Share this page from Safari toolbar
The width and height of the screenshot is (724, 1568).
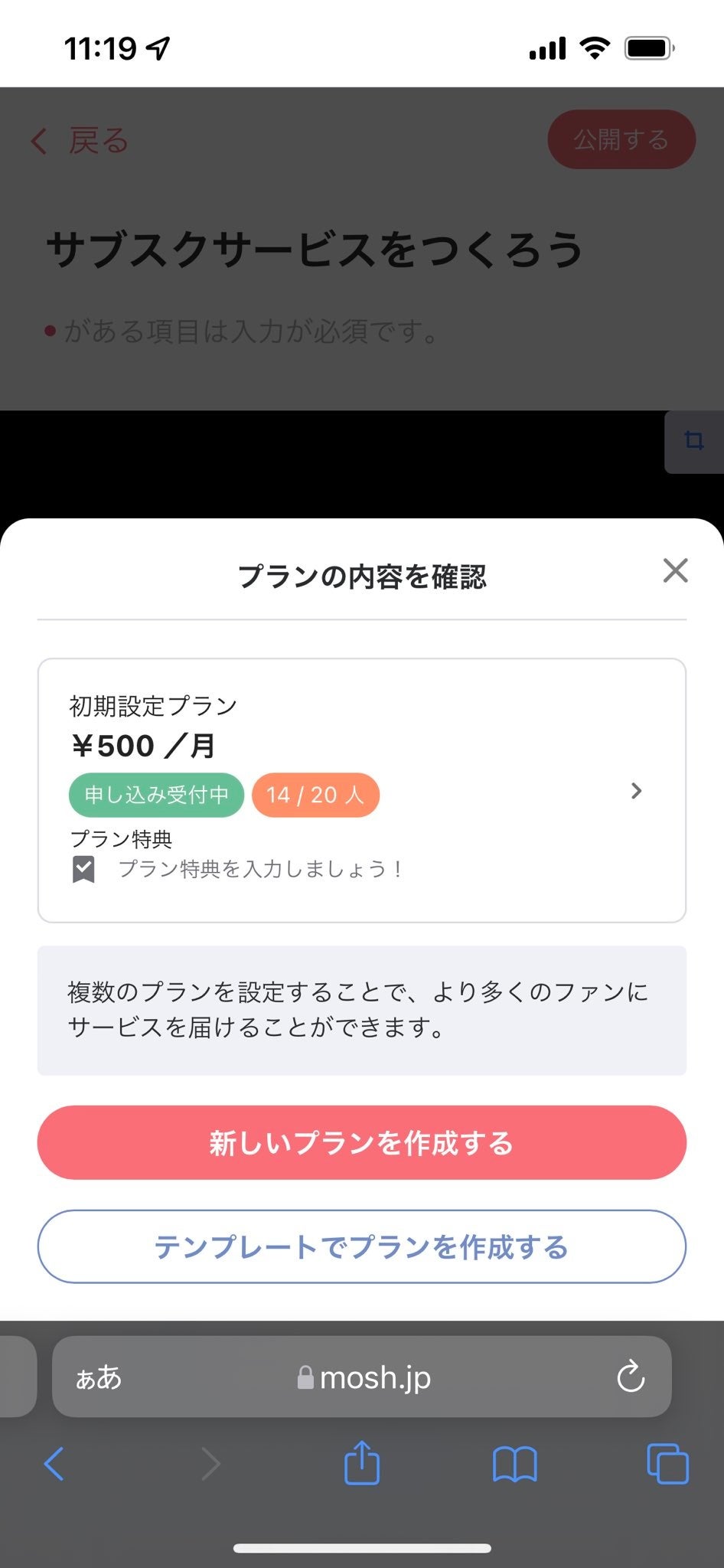pos(362,1463)
